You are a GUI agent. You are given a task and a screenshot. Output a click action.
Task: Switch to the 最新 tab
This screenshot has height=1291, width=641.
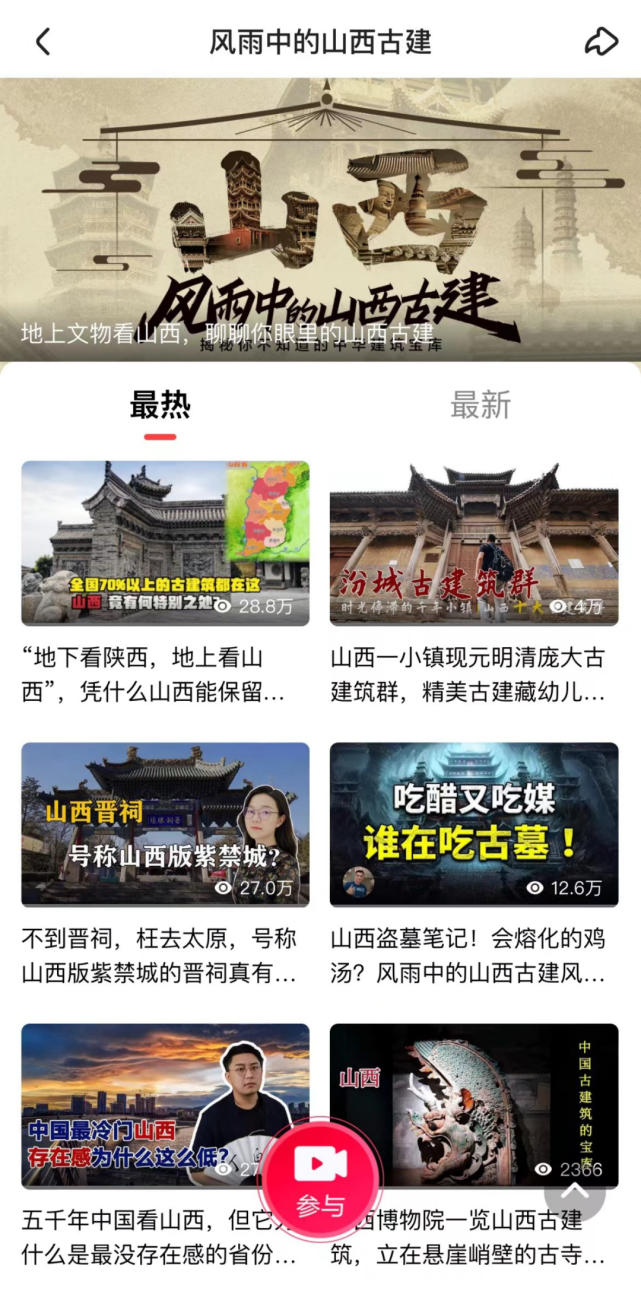pos(480,405)
